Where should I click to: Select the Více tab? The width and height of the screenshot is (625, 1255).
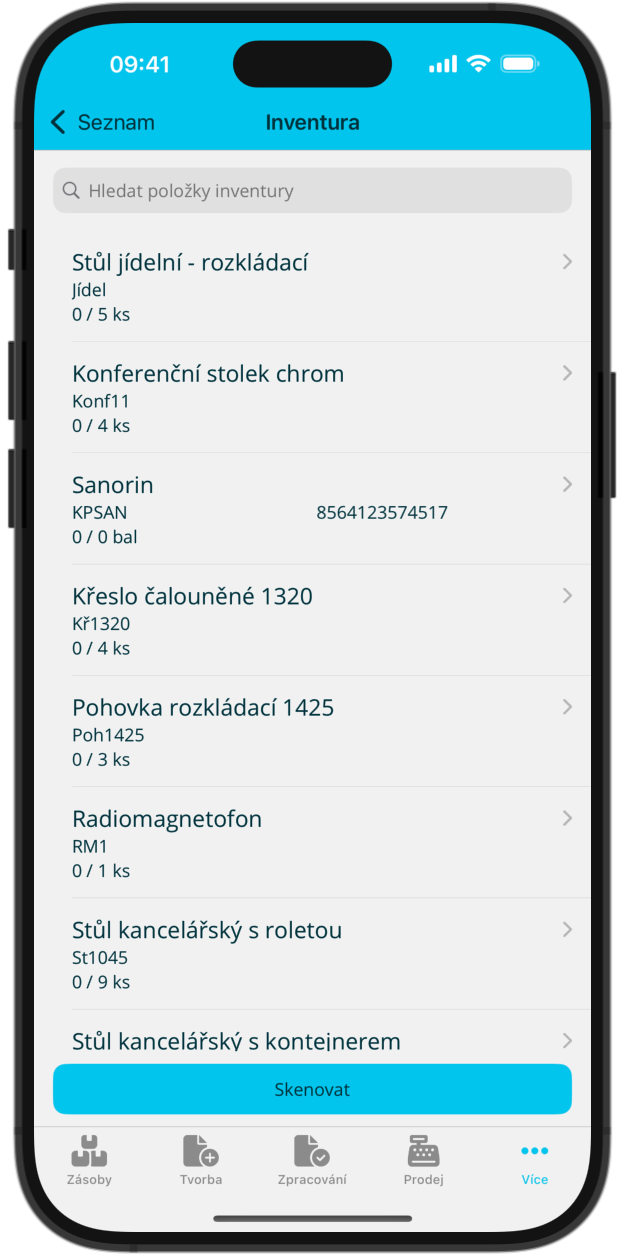click(535, 1160)
